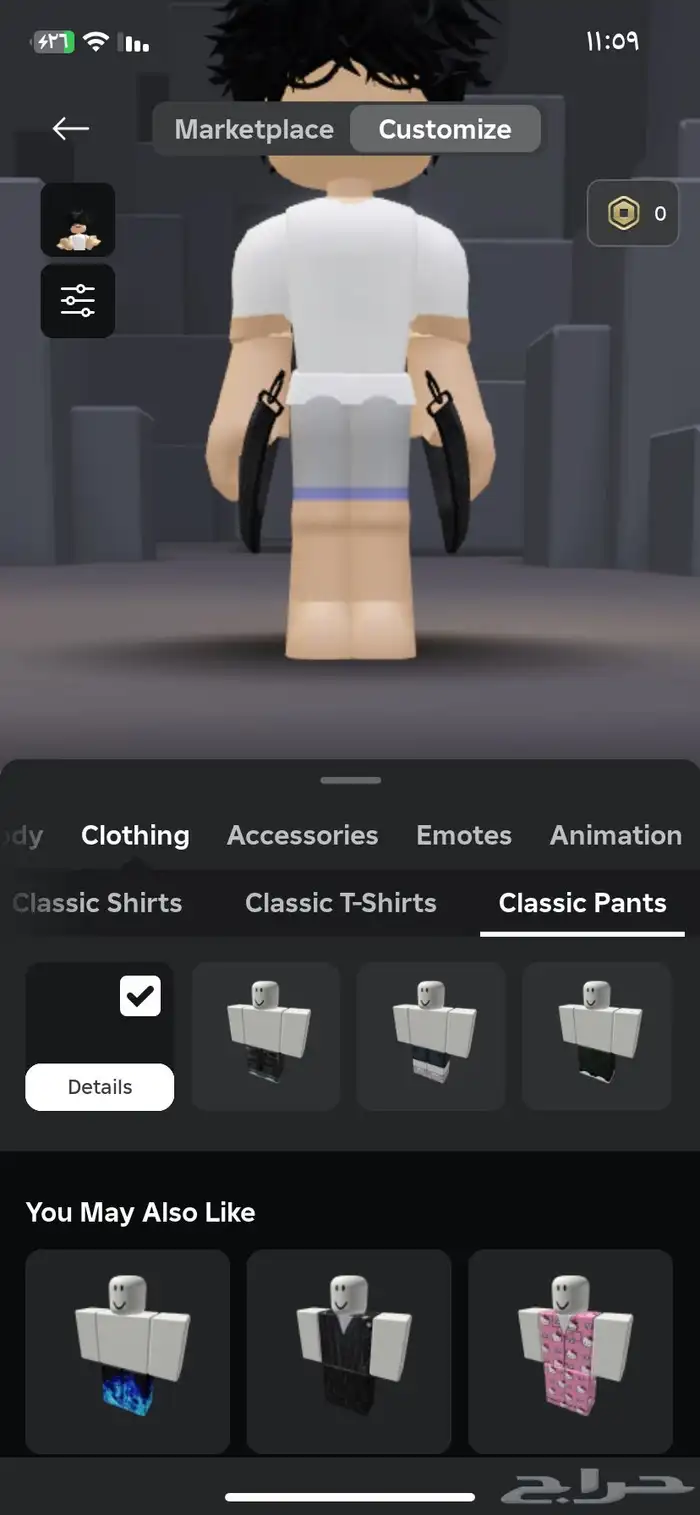
Task: Switch to the Marketplace tab
Action: click(253, 130)
